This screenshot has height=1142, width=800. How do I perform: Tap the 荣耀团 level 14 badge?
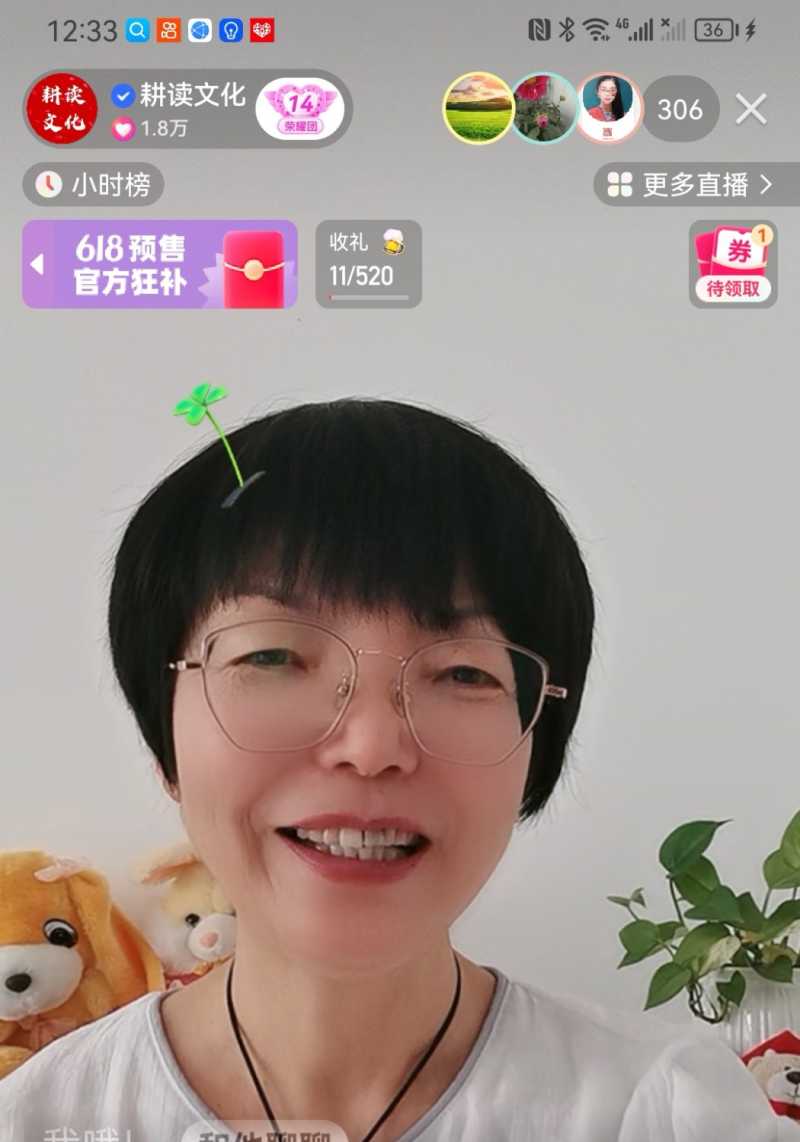coord(300,109)
